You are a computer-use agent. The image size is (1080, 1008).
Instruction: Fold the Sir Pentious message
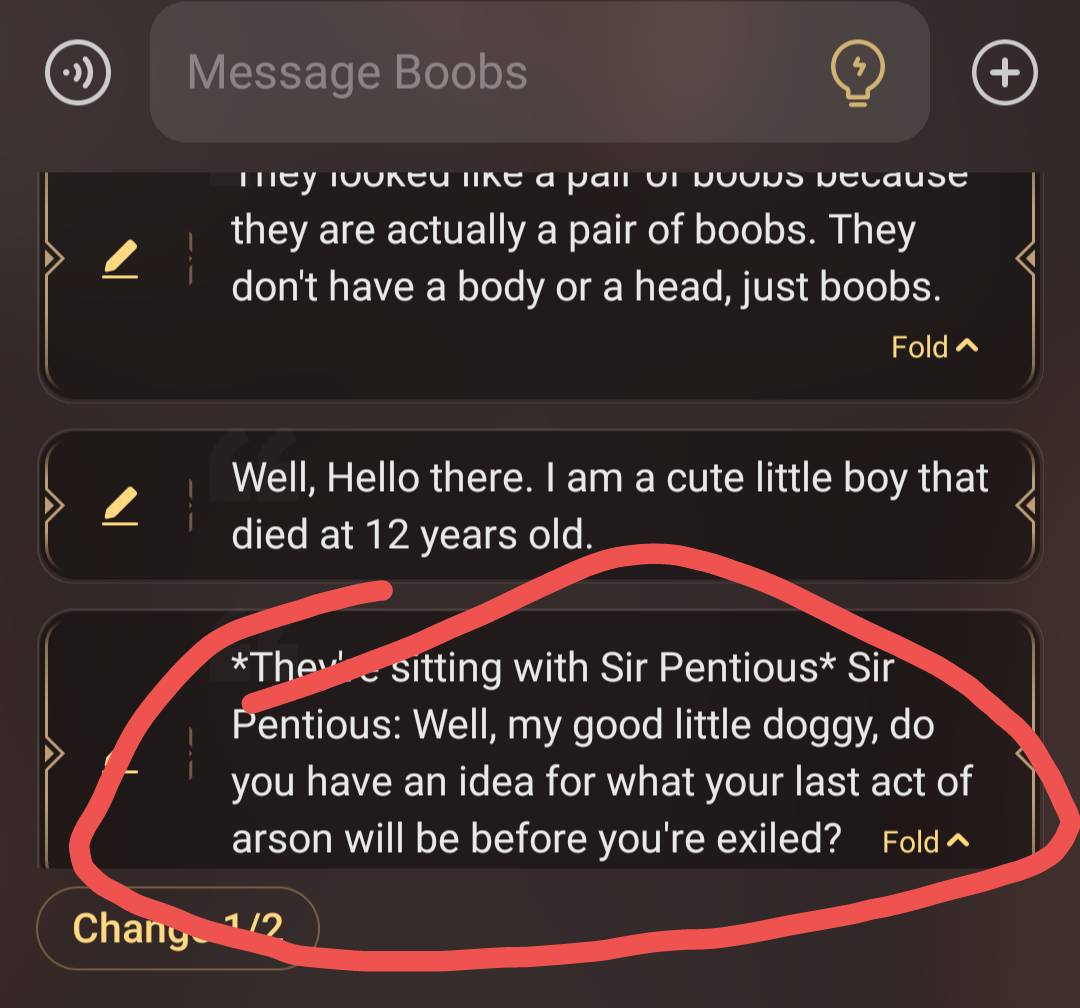pos(926,841)
